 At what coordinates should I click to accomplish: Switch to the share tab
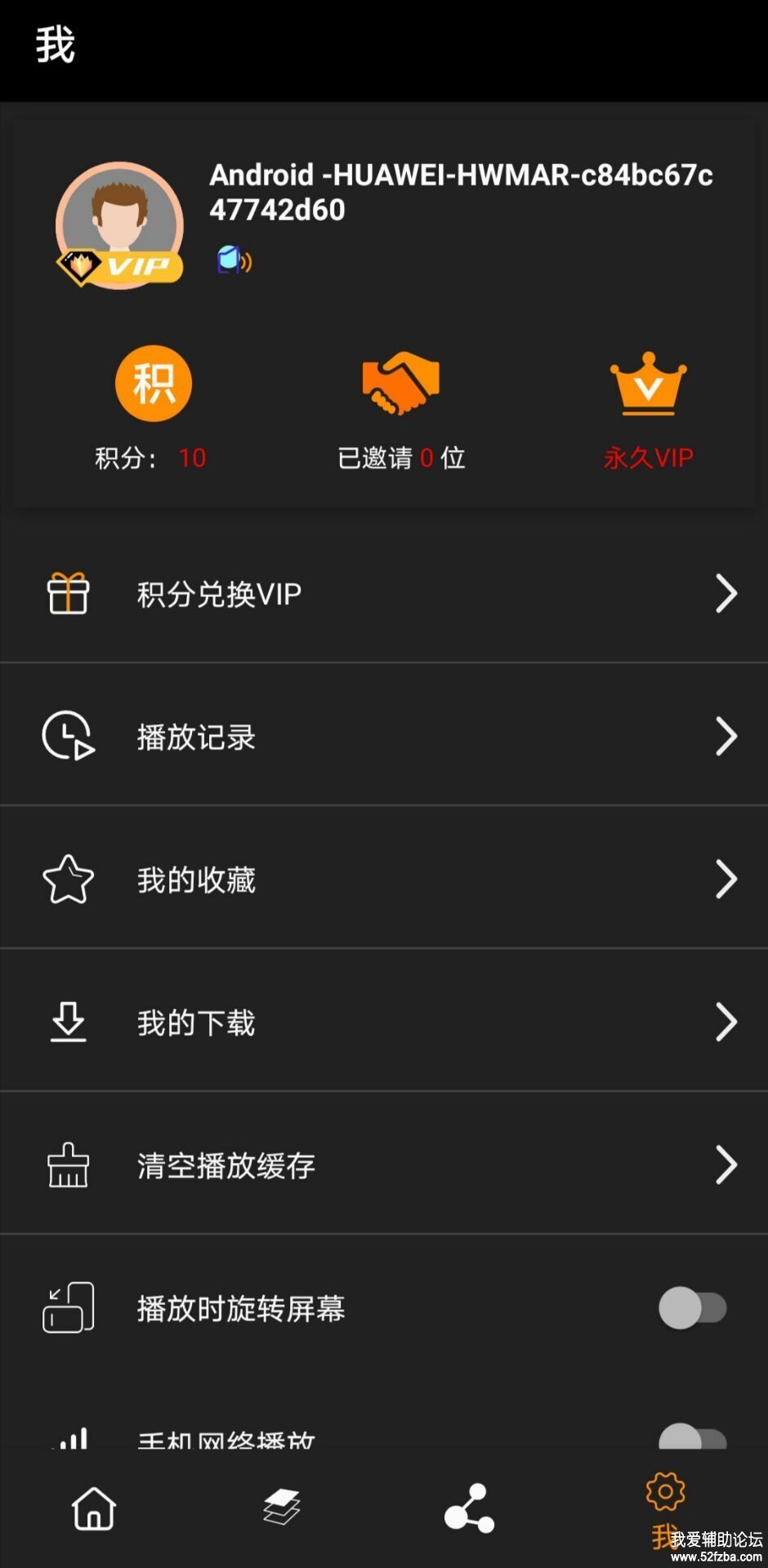click(x=470, y=1508)
